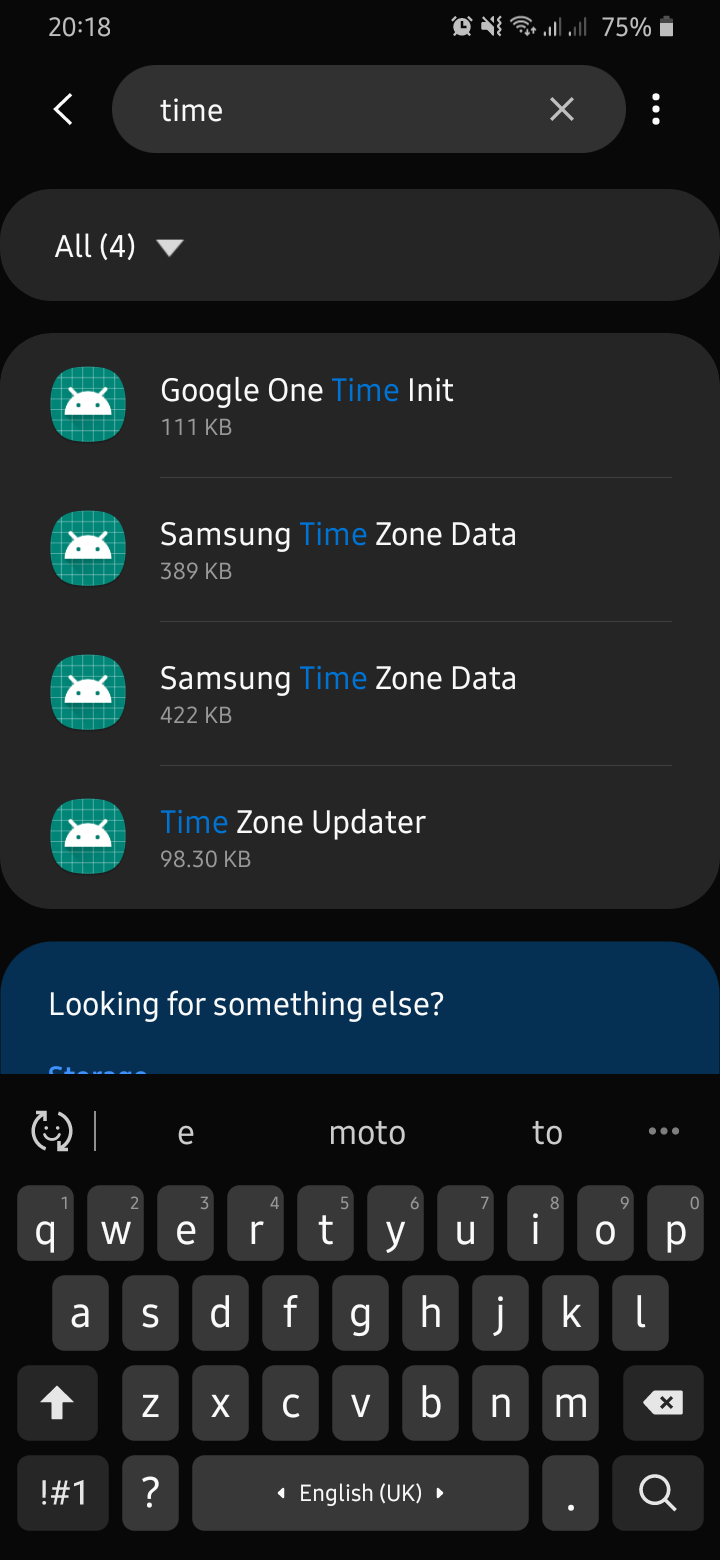Open Google One Time Init app info
This screenshot has width=720, height=1560.
(360, 405)
